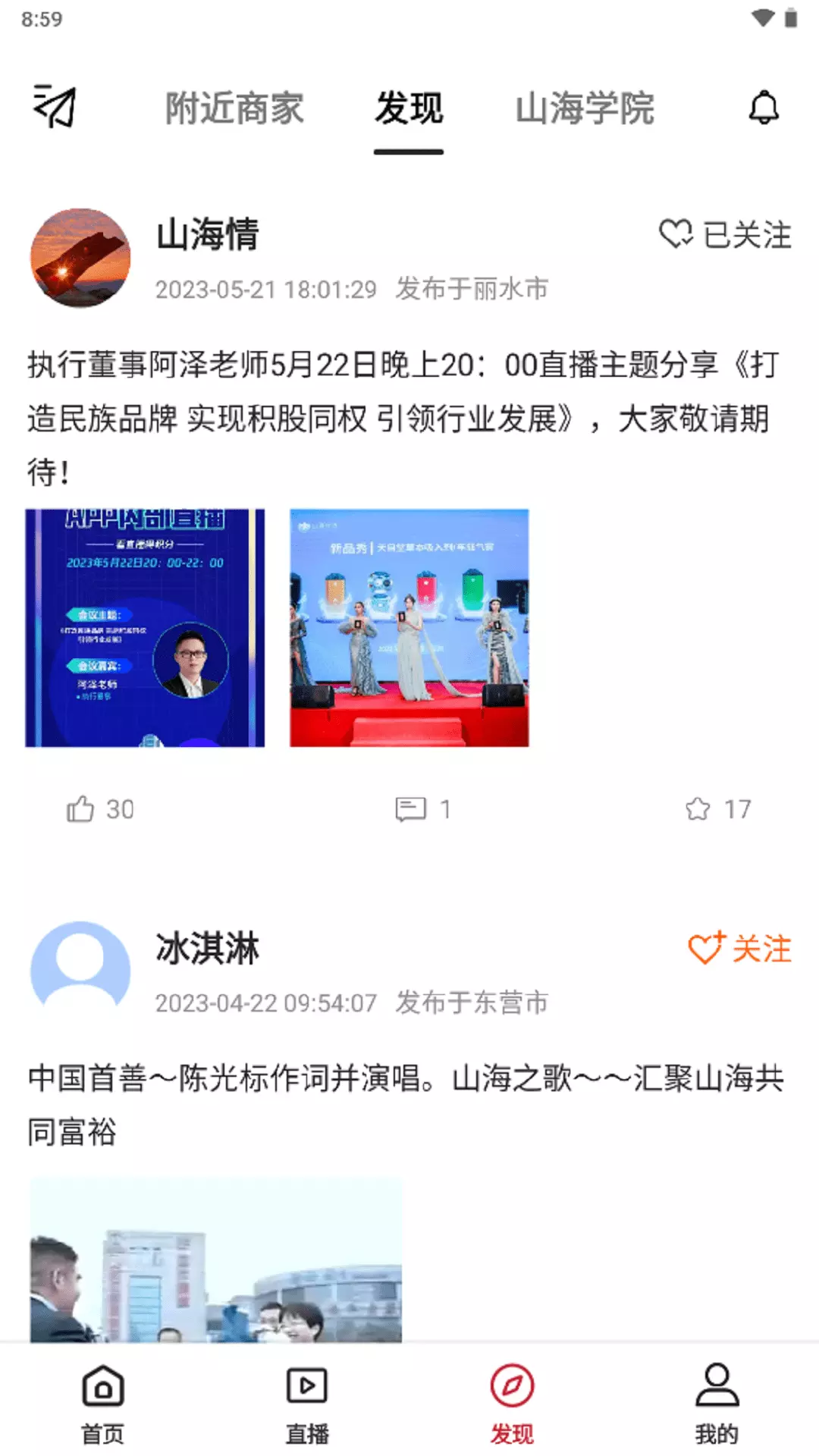Open 冰淇淋's profile avatar

(x=80, y=971)
